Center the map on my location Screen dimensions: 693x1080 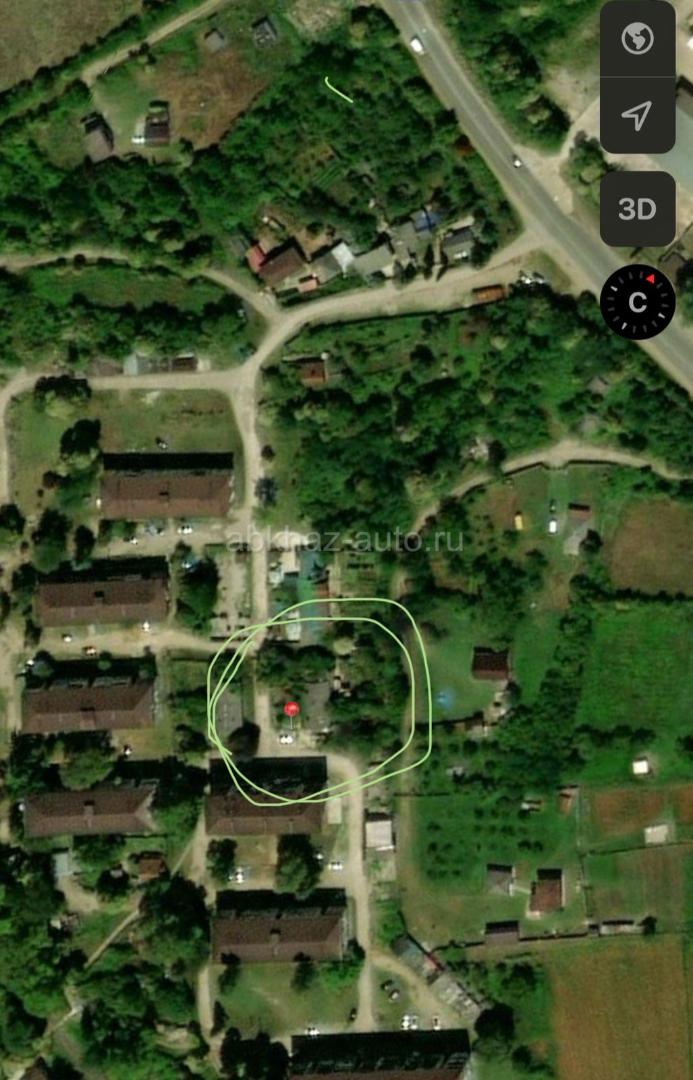point(637,115)
